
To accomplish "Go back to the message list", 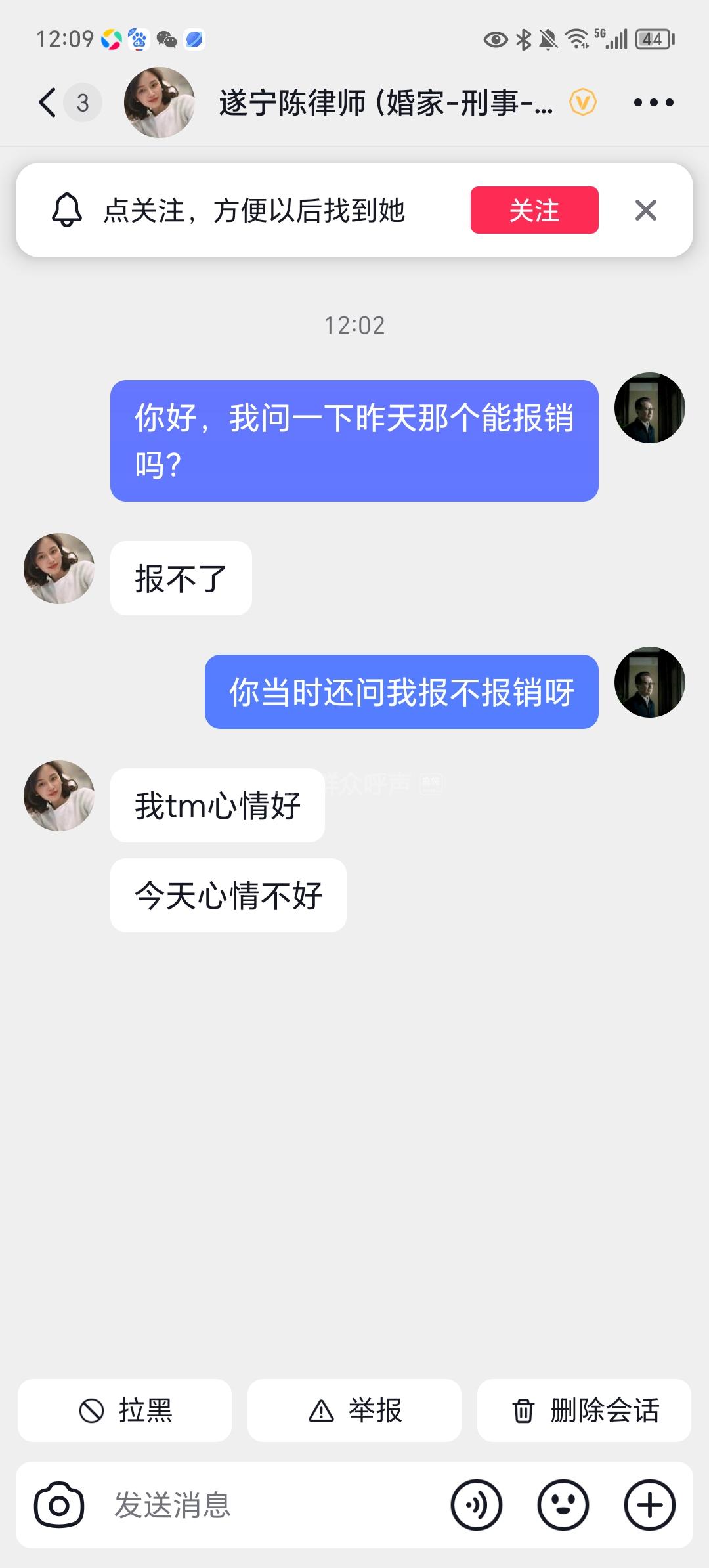I will click(48, 102).
